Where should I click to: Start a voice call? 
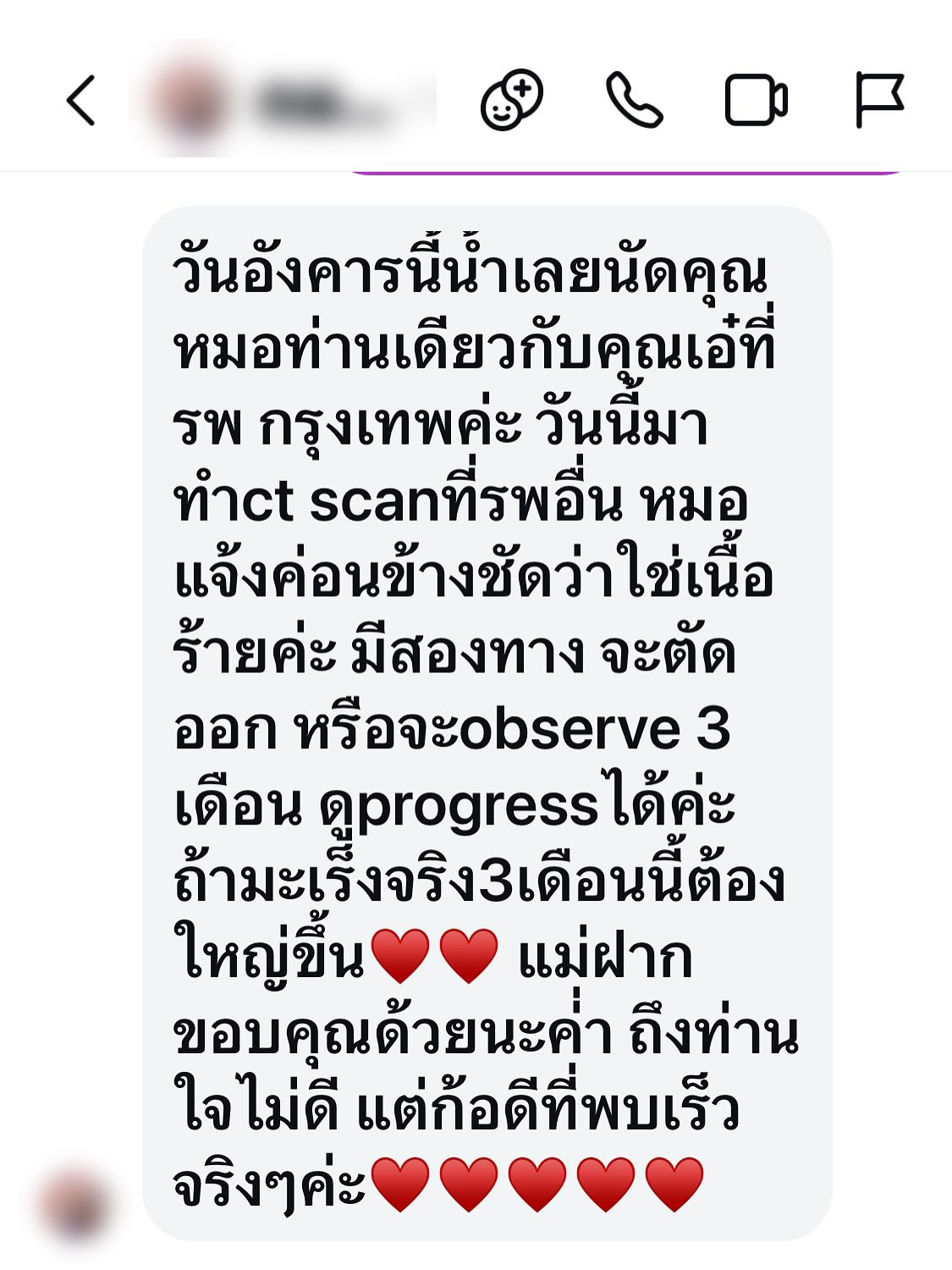(x=634, y=100)
